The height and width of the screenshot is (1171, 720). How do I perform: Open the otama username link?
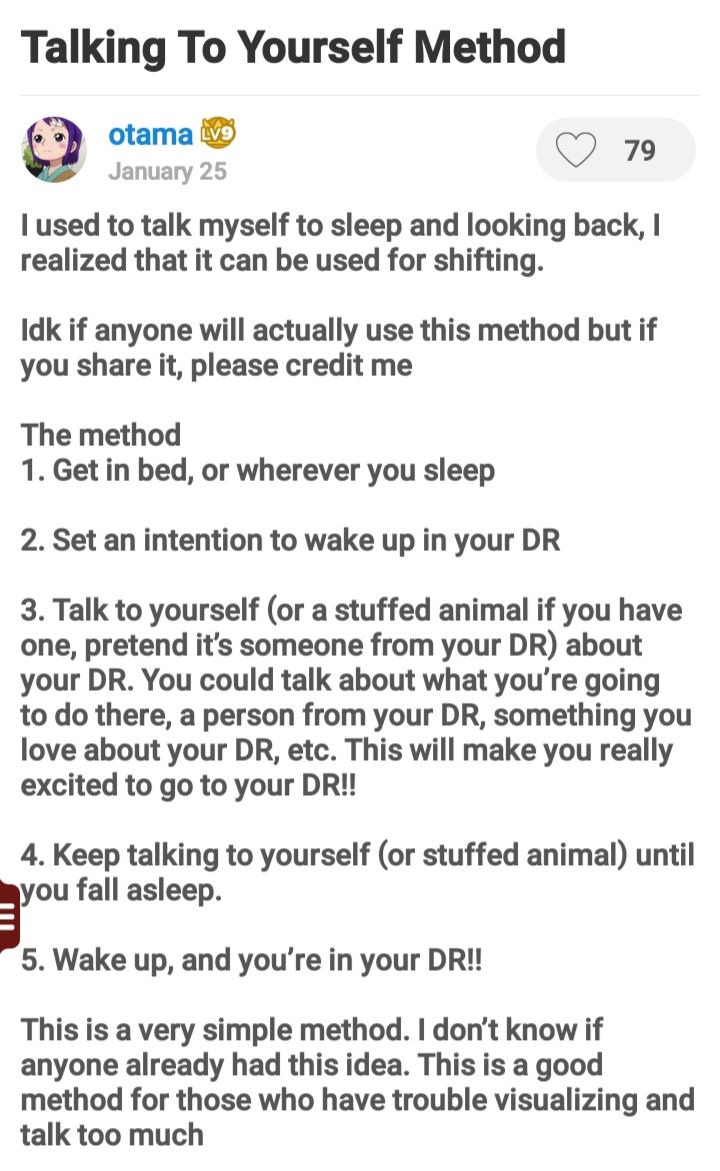coord(150,134)
